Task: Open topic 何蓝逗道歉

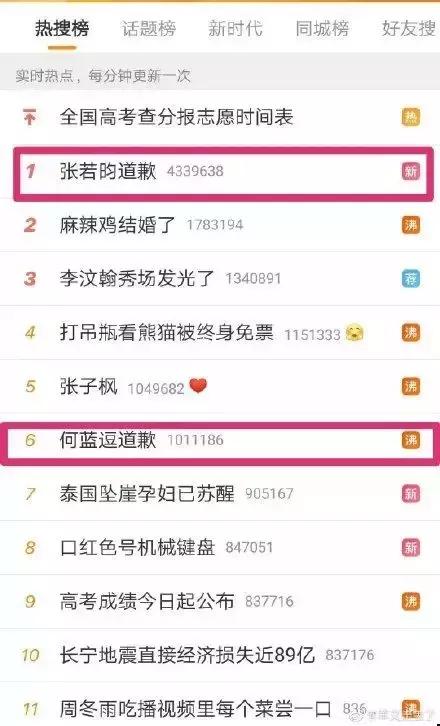Action: pos(220,440)
